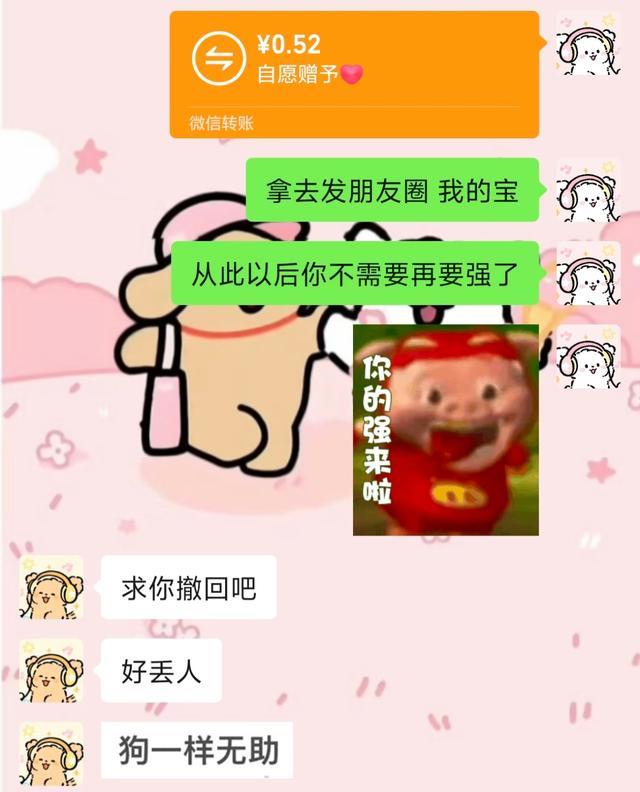Tap the avatar beside the transfer message
640x792 pixels.
[x=588, y=44]
